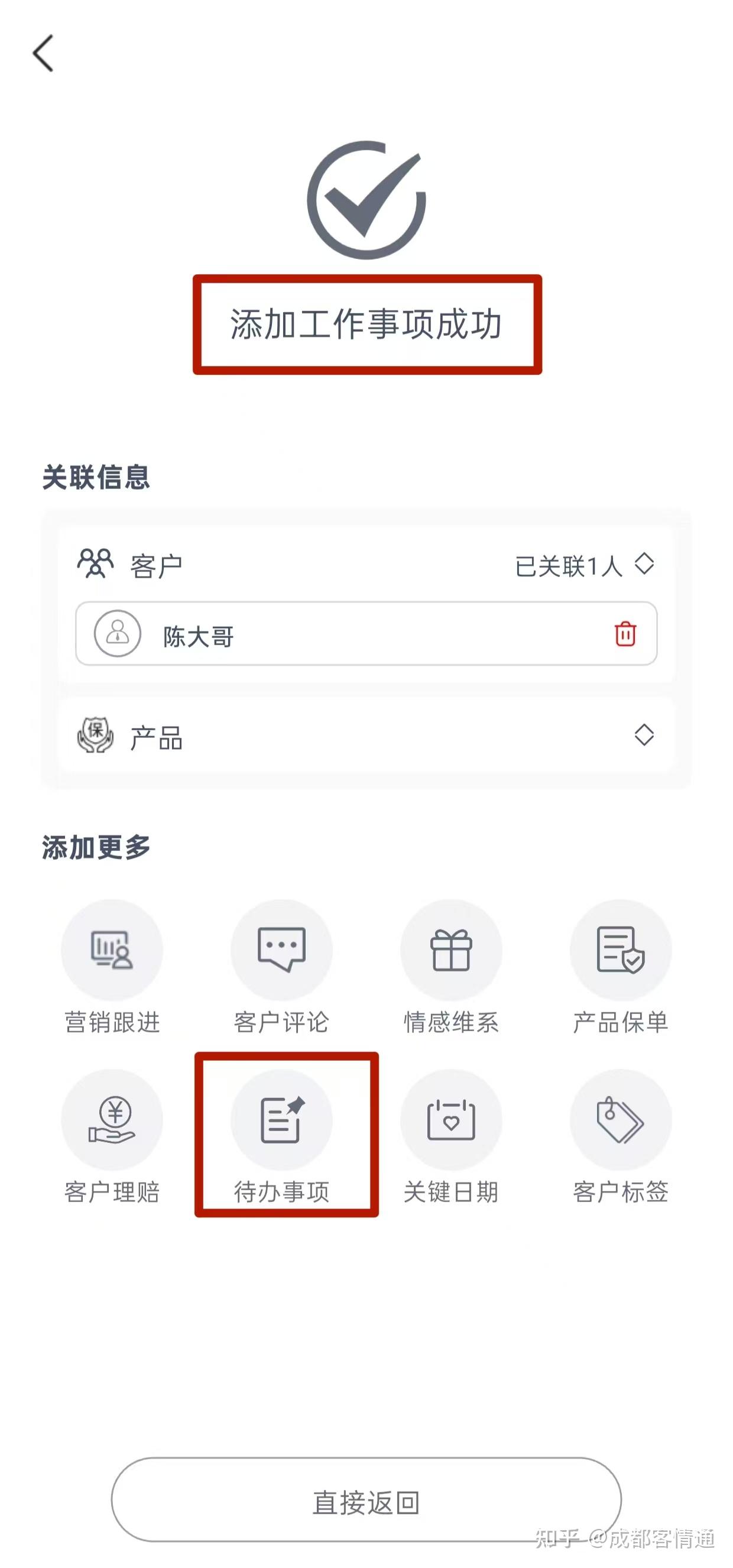Open 客户评论 customer comments
Screen dimensions: 733x1568
(x=281, y=951)
